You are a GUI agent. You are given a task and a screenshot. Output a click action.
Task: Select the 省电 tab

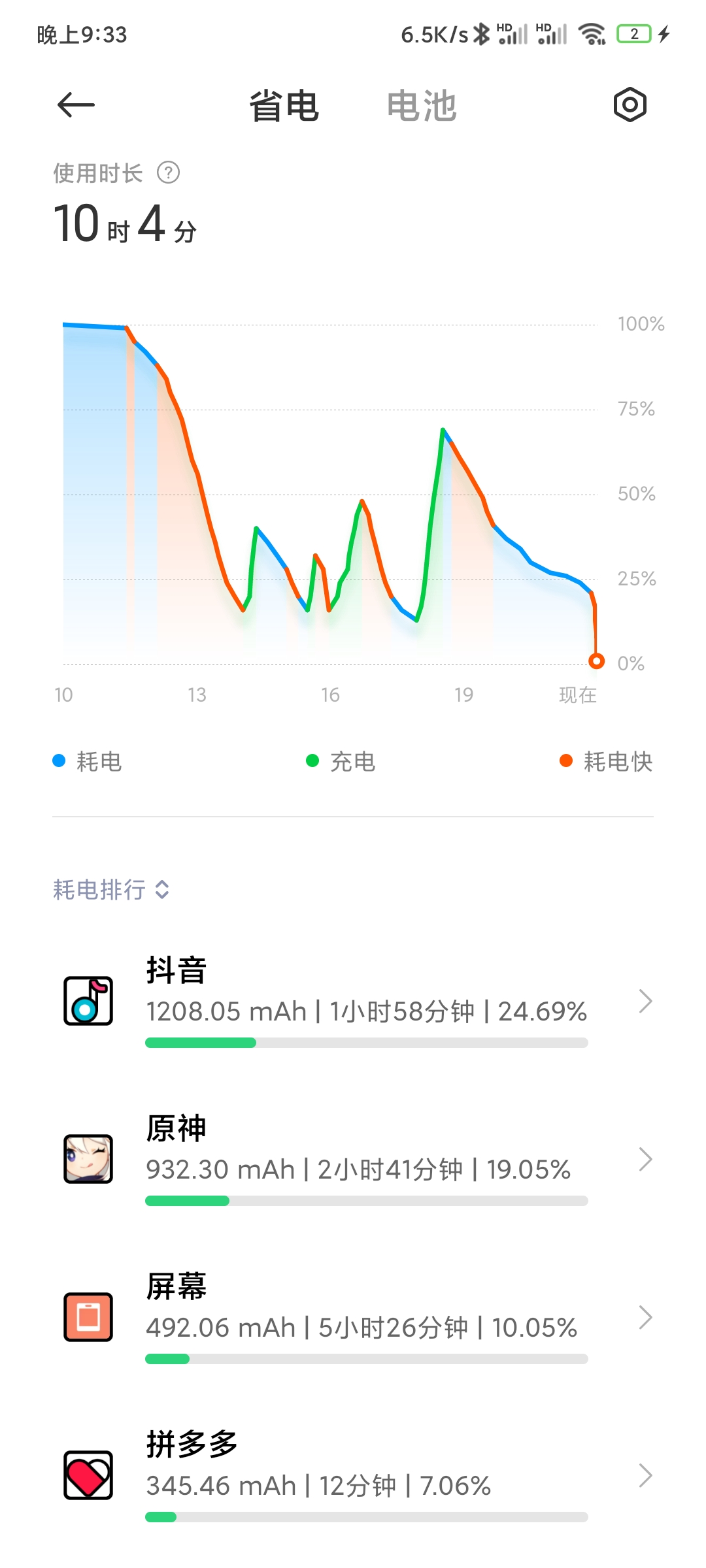point(284,106)
